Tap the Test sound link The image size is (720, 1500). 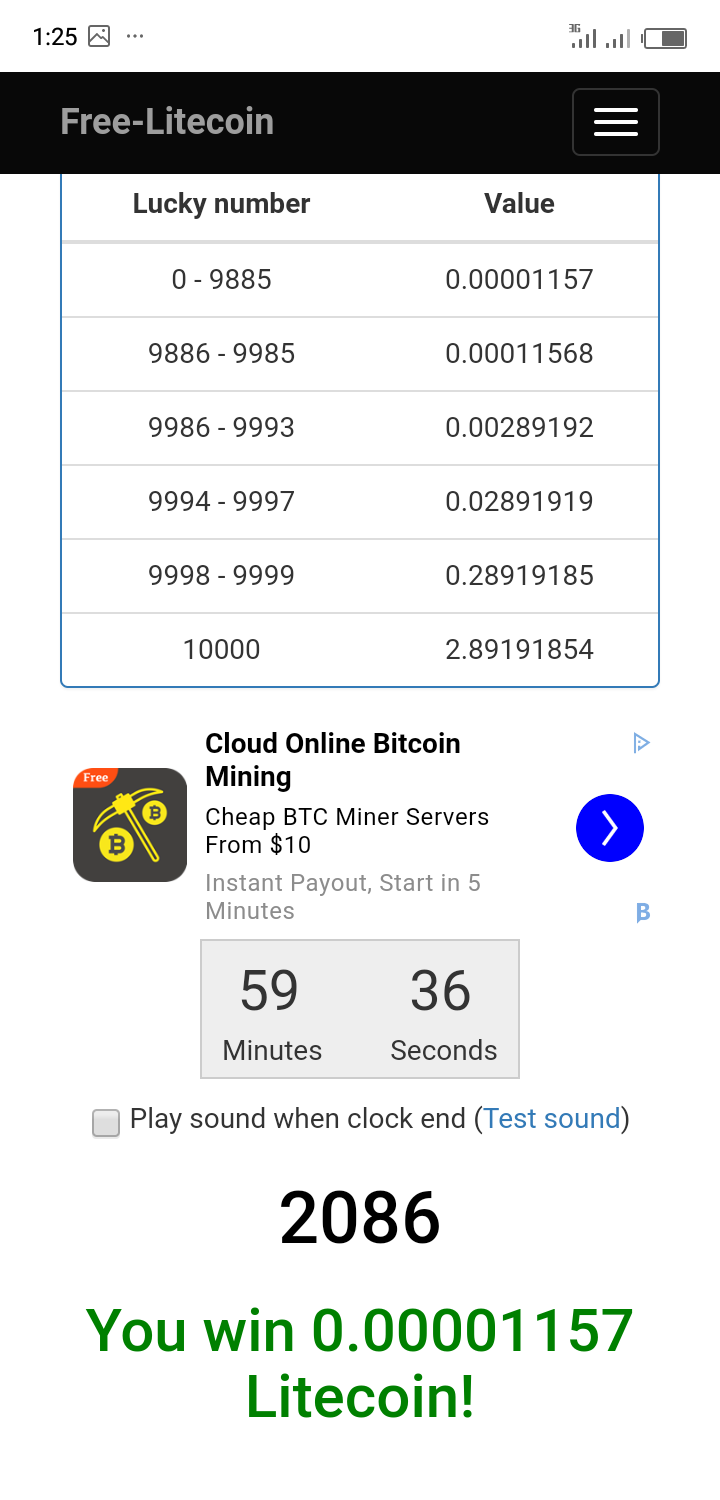[x=552, y=1118]
